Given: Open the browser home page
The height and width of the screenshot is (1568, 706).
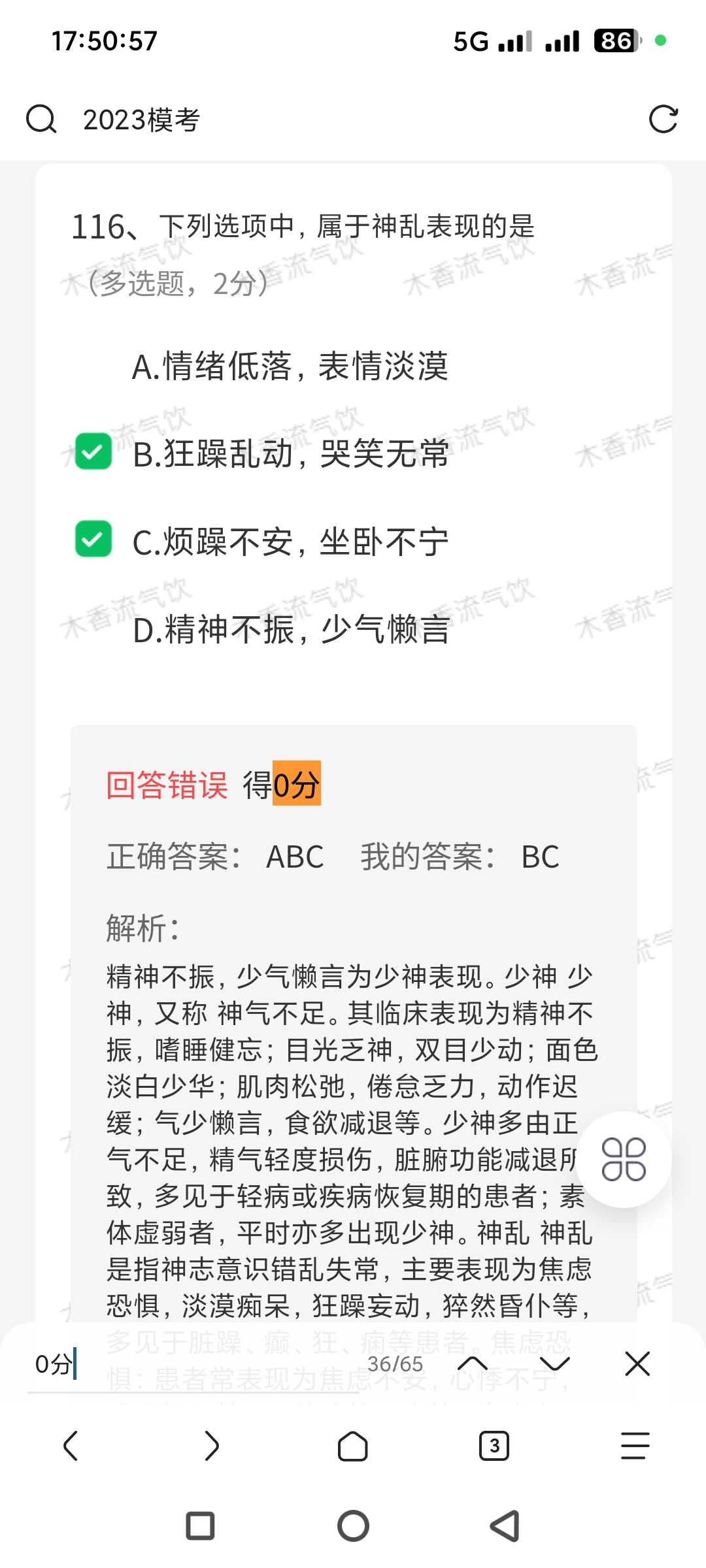Looking at the screenshot, I should [x=353, y=1445].
